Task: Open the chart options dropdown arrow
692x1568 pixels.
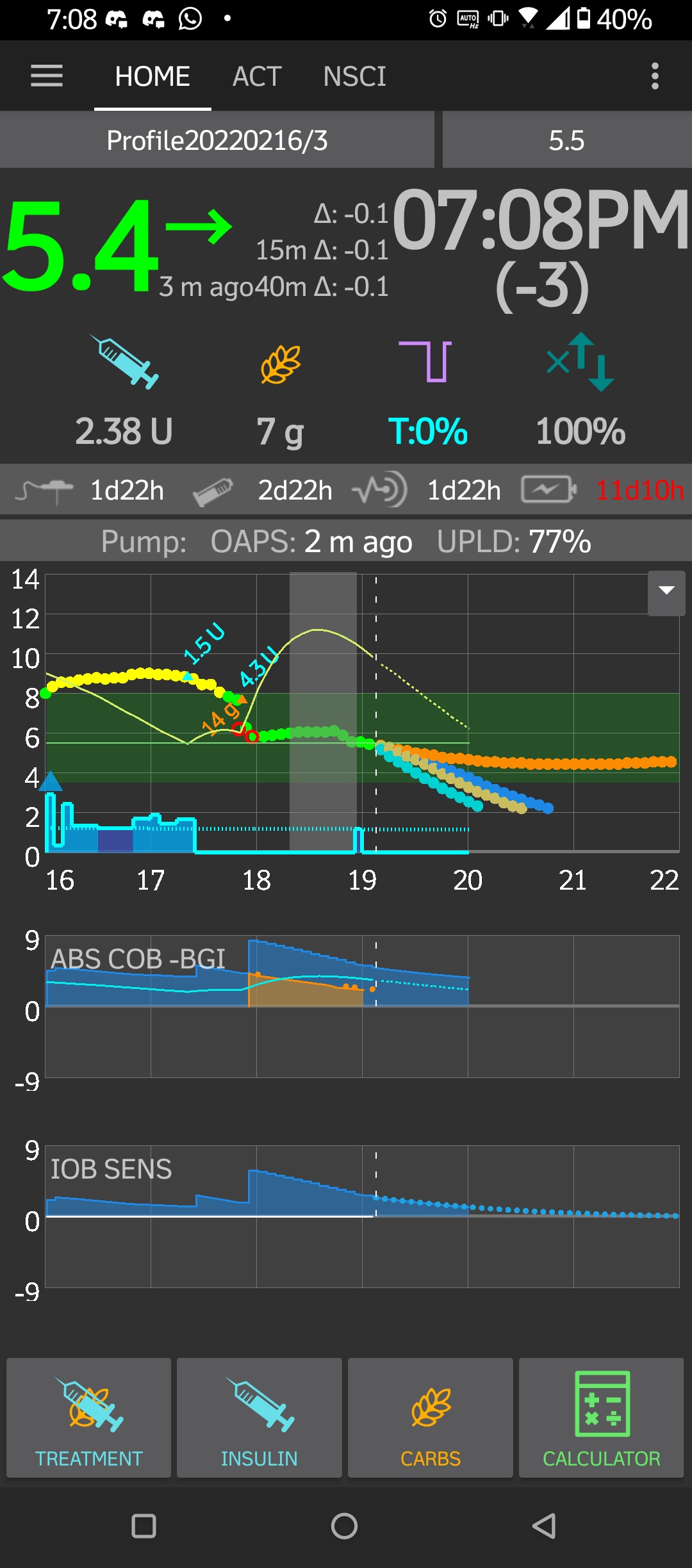Action: pos(665,593)
